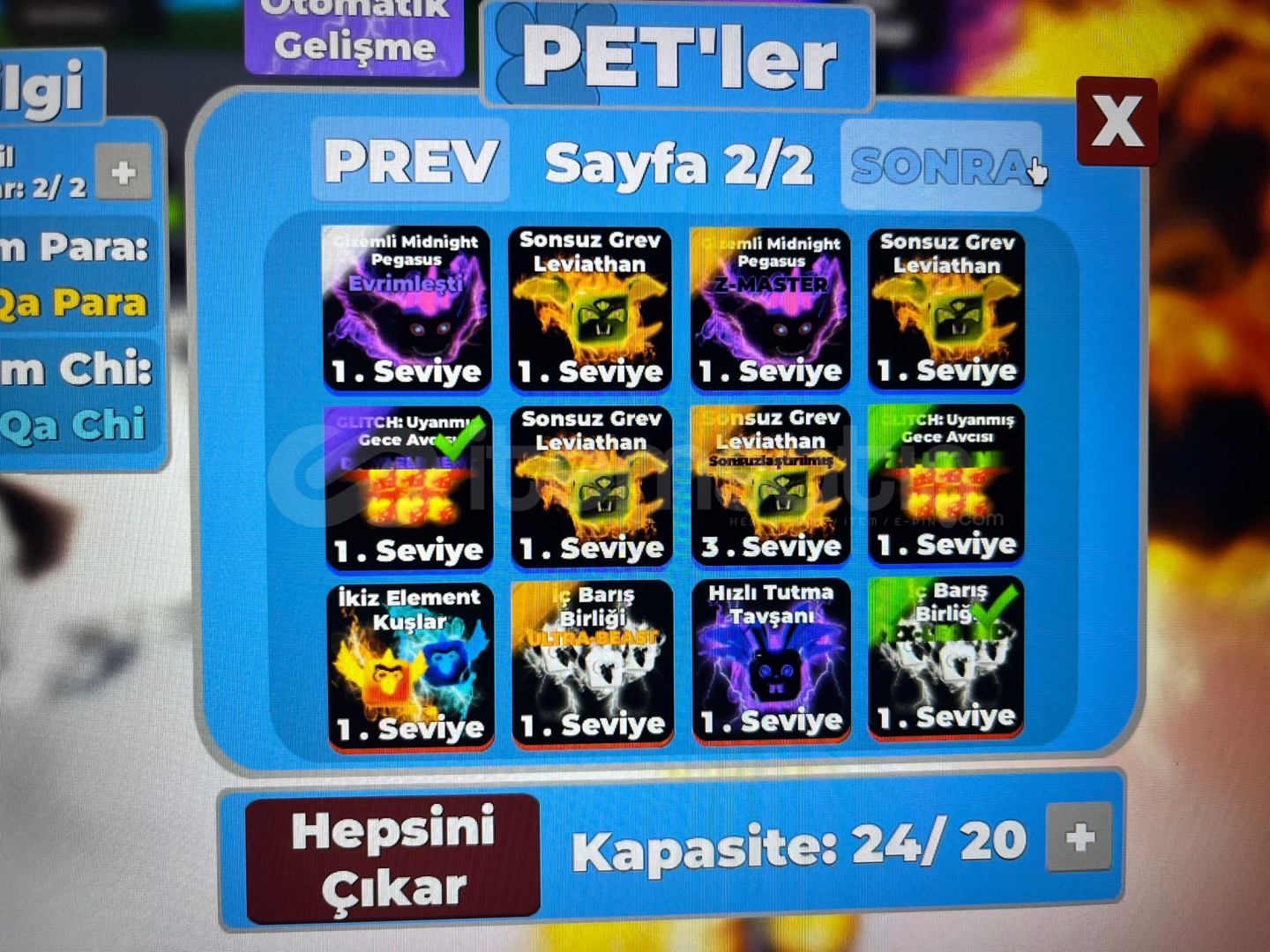Select the green unequipped GLITCH Gece Avcısı pet
1270x952 pixels.
click(x=945, y=484)
